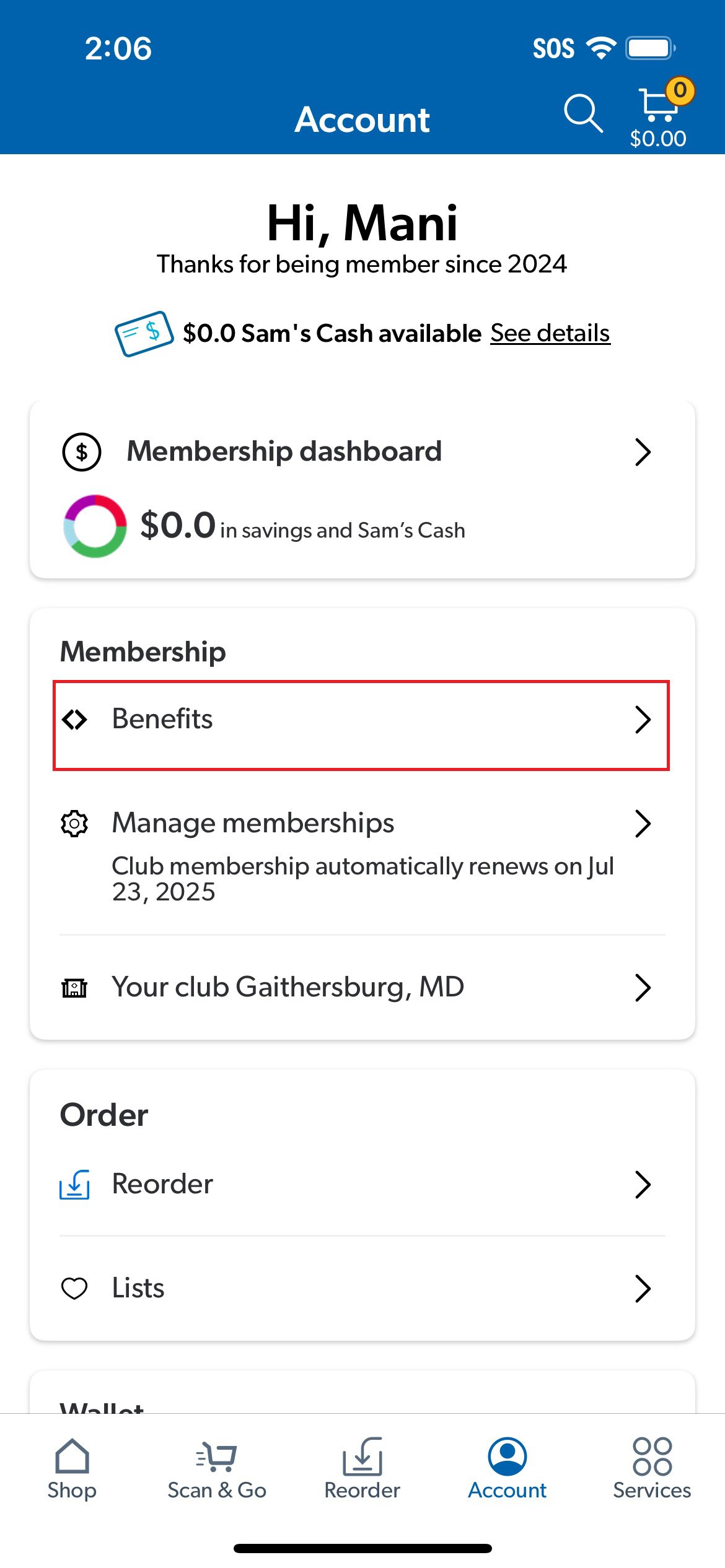725x1568 pixels.
Task: Open the Membership dashboard card
Action: (x=362, y=489)
